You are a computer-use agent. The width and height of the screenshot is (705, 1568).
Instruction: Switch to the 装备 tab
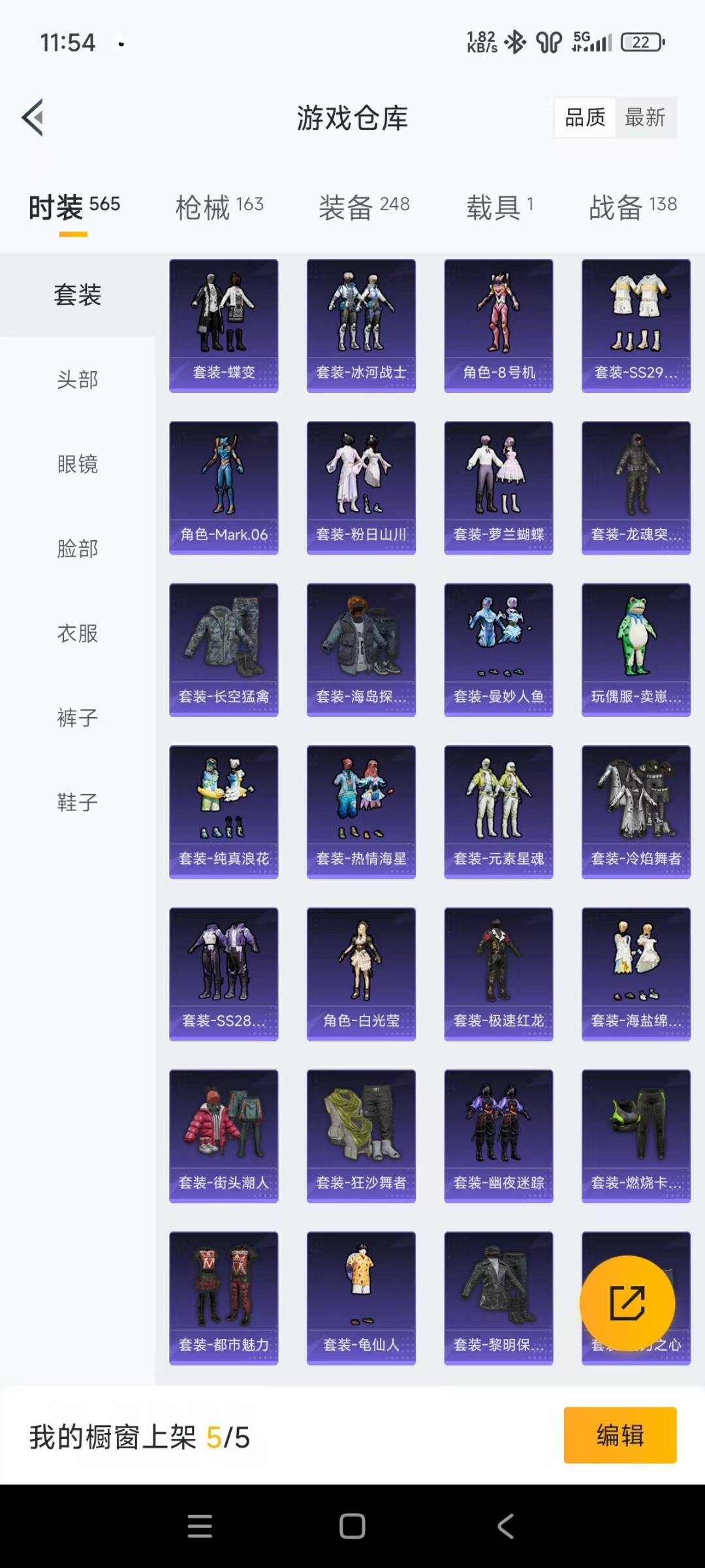point(364,207)
